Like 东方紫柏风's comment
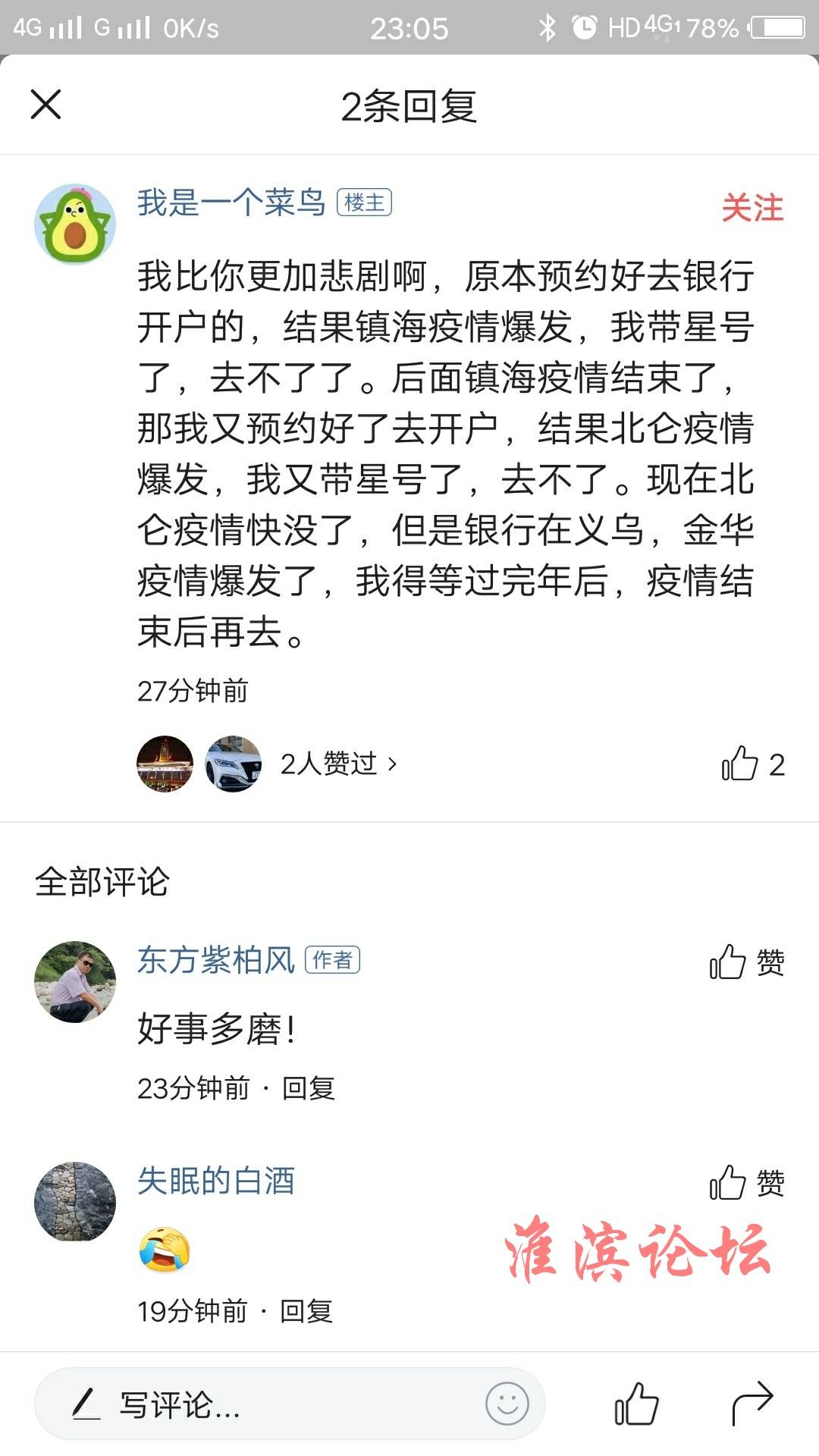The height and width of the screenshot is (1456, 819). click(x=746, y=962)
